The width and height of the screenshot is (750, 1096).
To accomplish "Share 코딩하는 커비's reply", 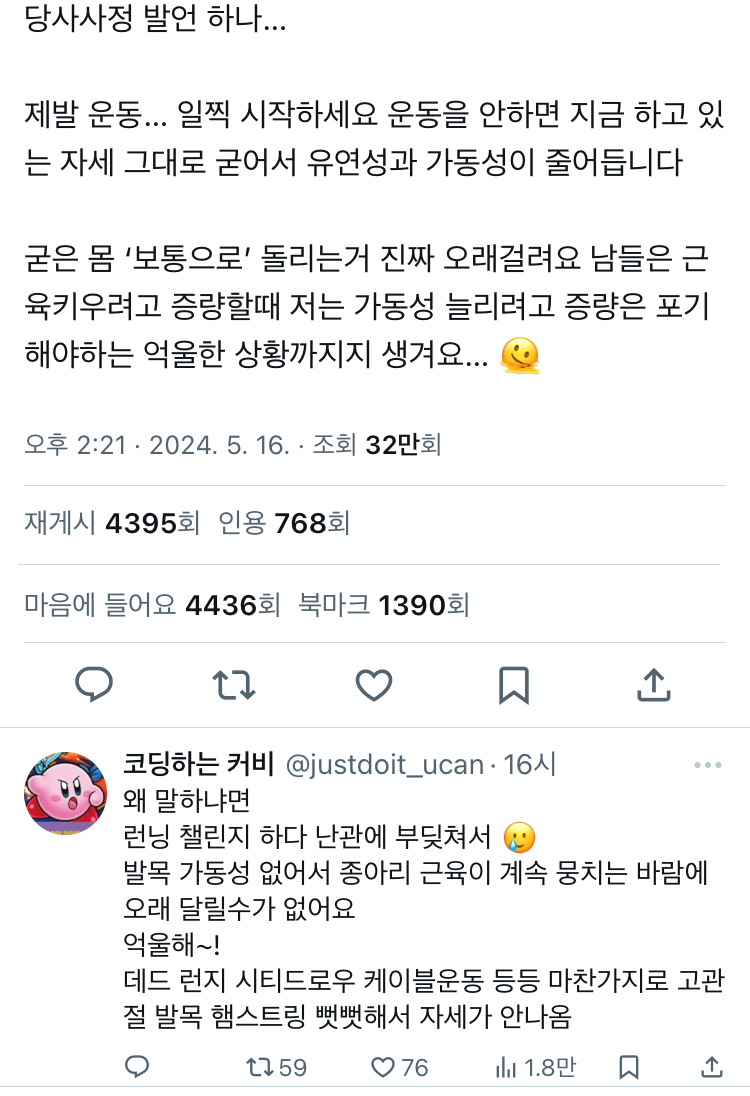I will [x=711, y=1068].
